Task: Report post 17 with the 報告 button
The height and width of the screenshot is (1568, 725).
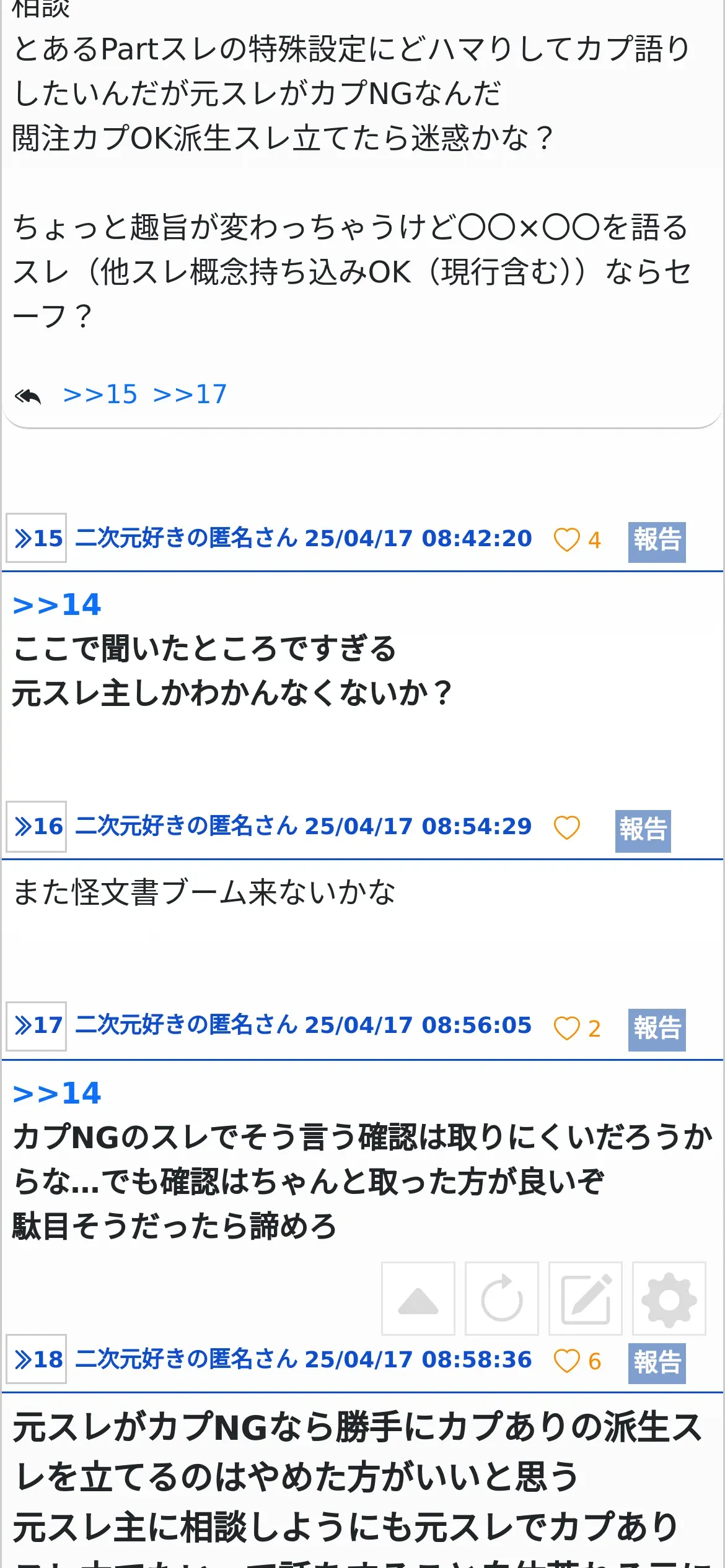Action: point(657,1030)
